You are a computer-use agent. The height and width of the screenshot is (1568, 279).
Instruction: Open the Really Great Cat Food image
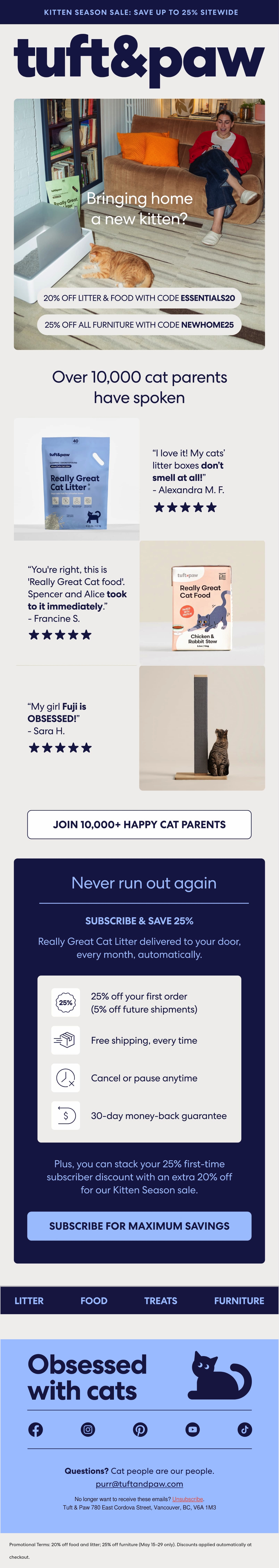point(202,603)
